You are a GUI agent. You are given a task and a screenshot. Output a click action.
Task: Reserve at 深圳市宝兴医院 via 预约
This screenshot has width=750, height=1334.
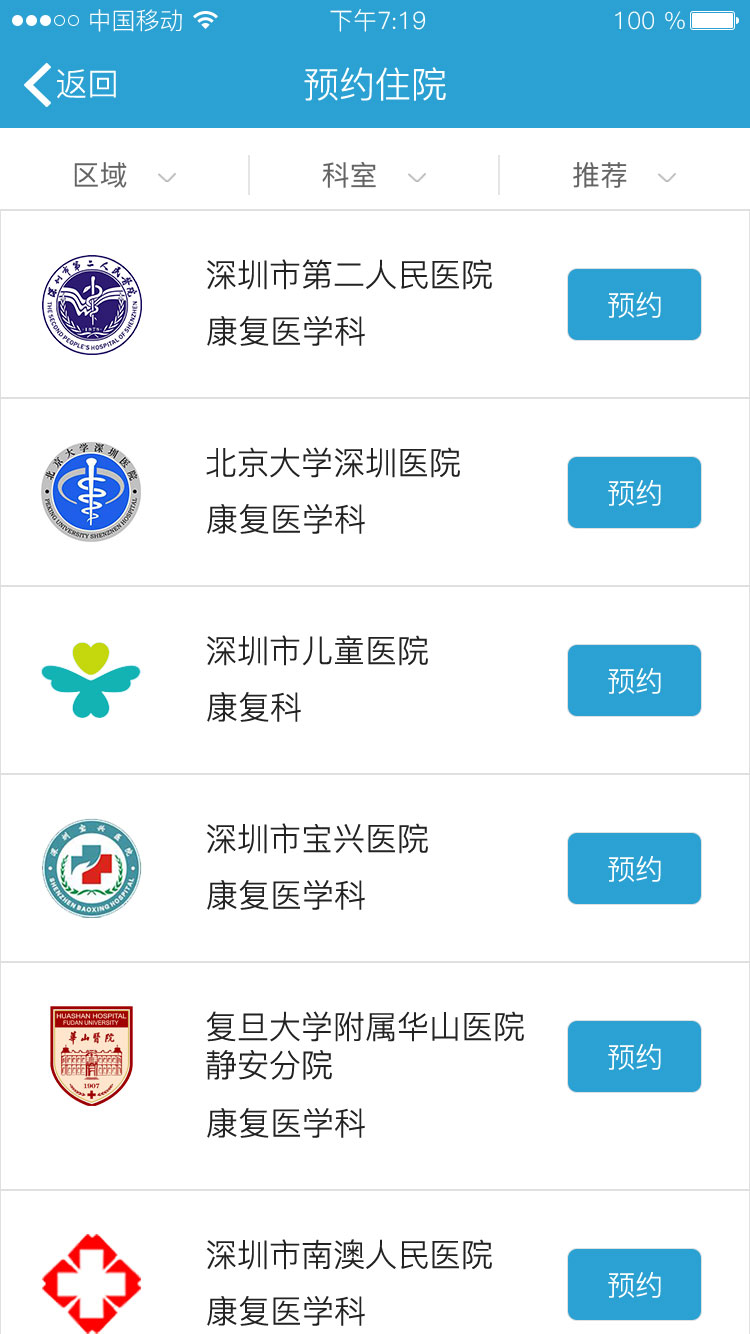click(634, 868)
